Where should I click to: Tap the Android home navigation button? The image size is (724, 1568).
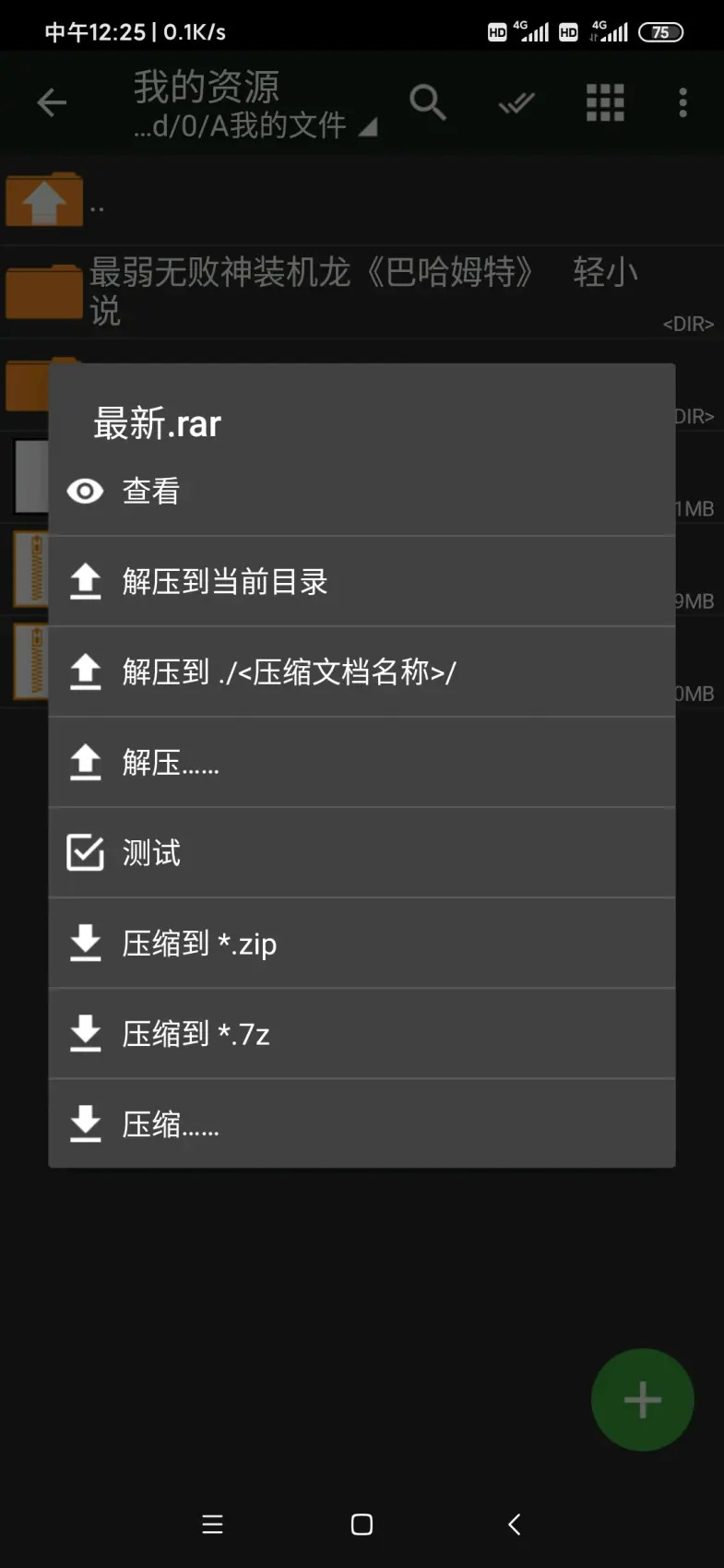(362, 1525)
